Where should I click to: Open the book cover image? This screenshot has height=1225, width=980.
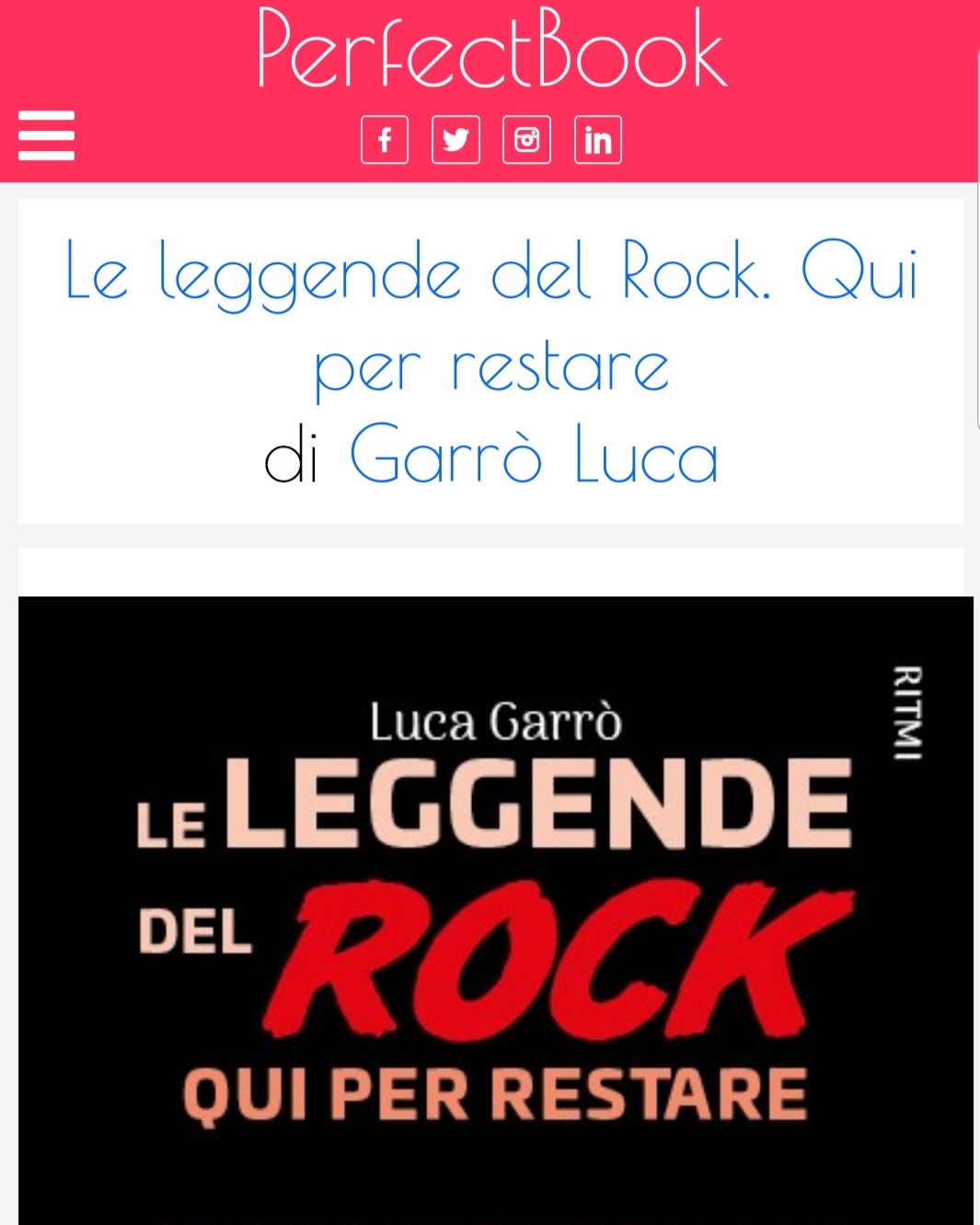pyautogui.click(x=495, y=909)
